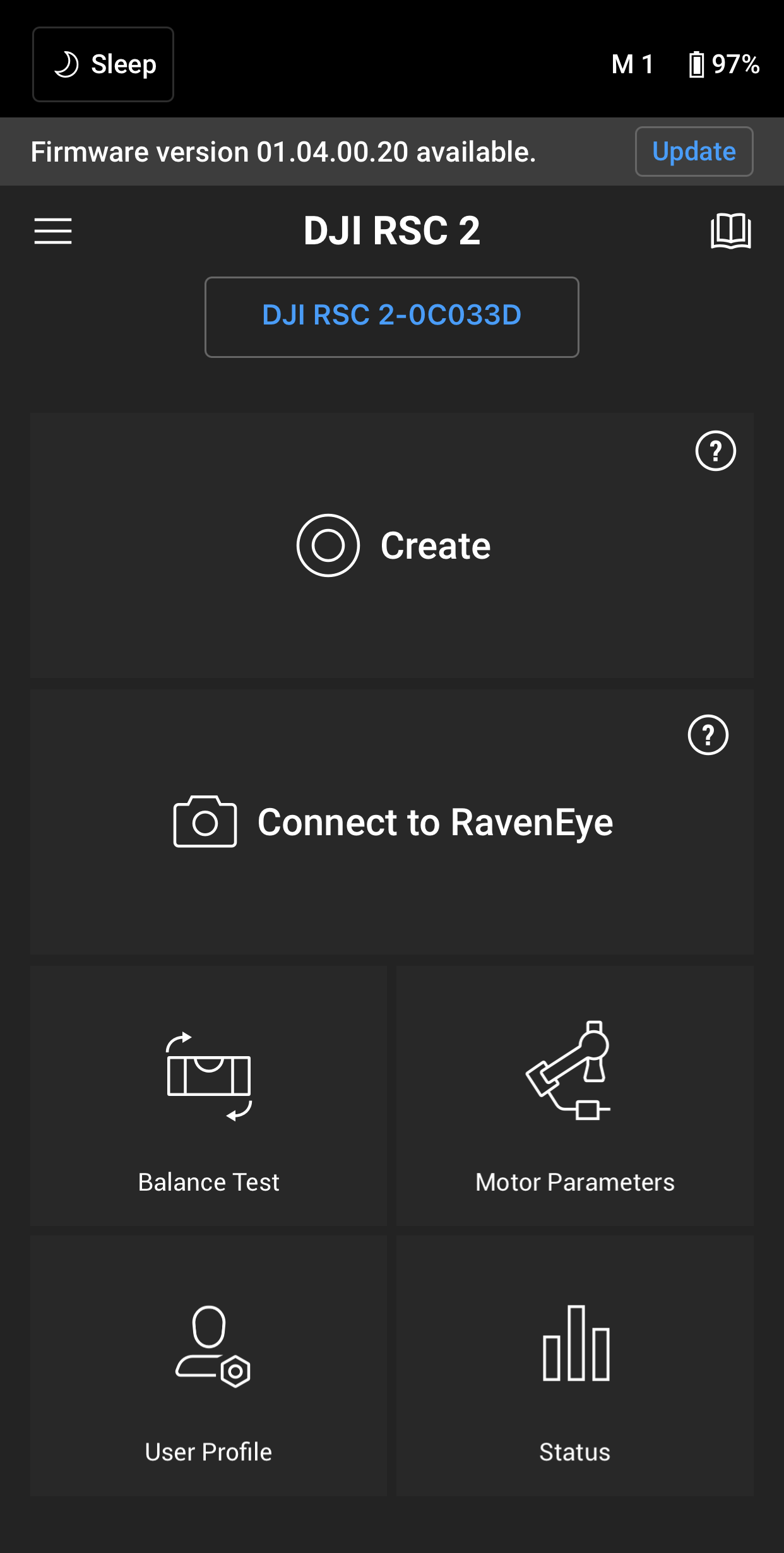
Task: Show help for Create
Action: click(x=715, y=451)
